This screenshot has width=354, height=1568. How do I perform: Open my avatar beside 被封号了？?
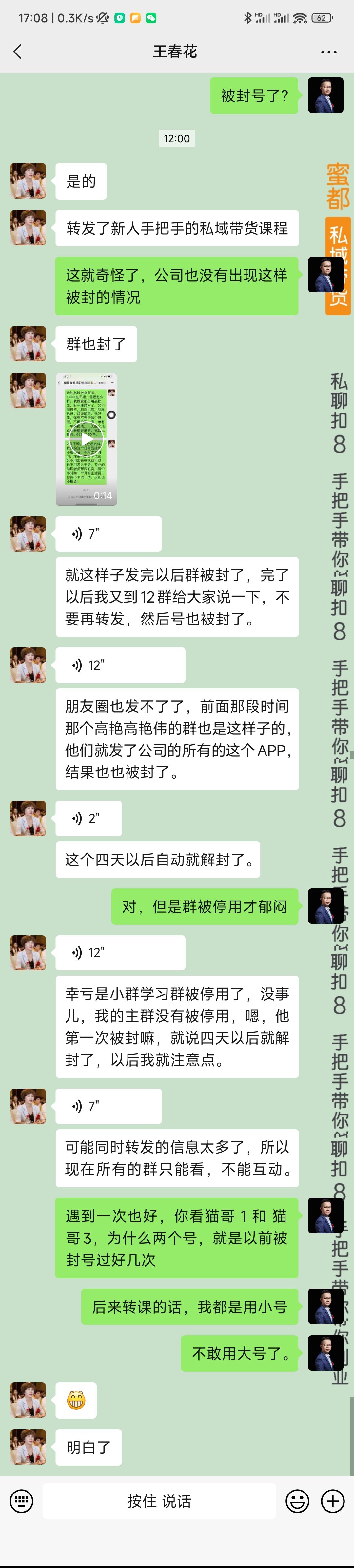click(325, 95)
